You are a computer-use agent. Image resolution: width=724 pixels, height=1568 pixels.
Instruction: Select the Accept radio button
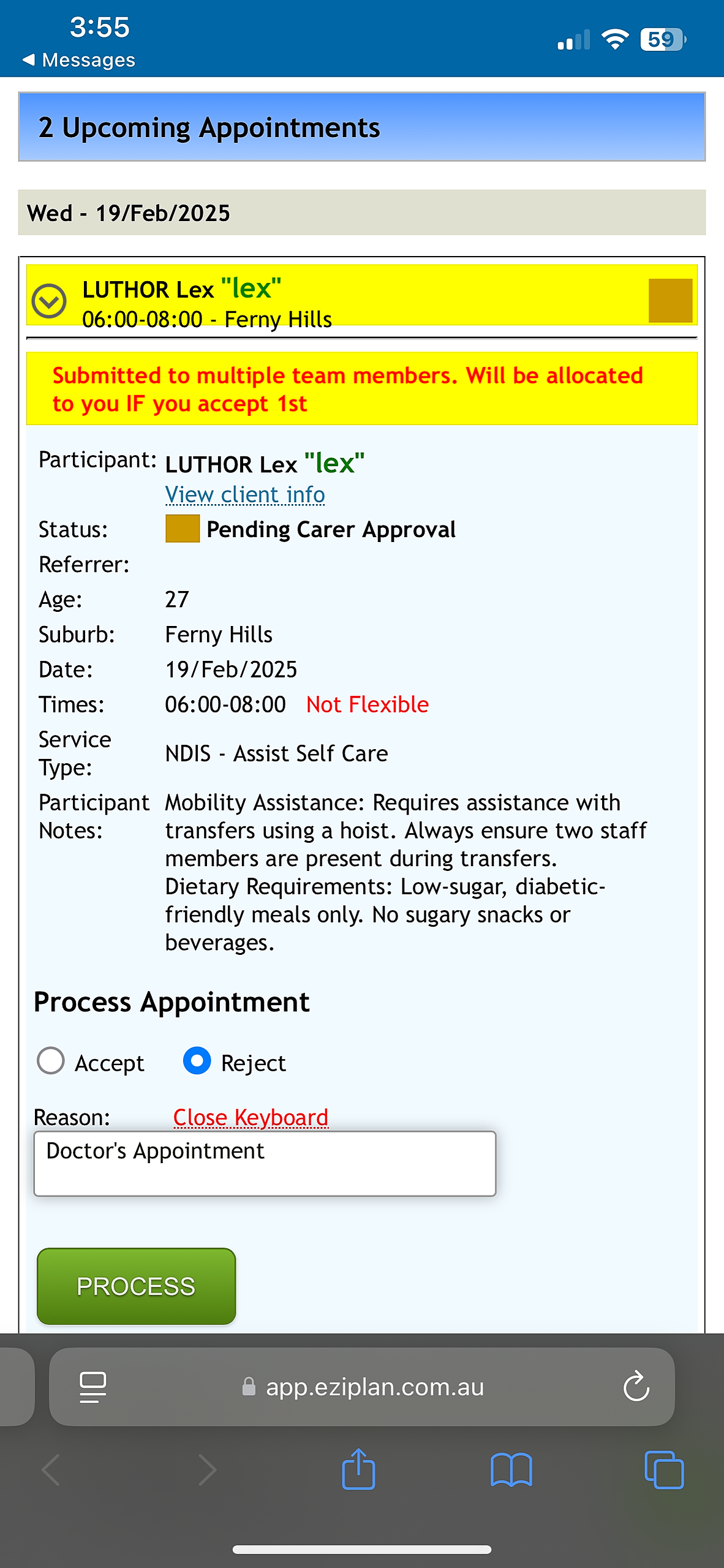[51, 1061]
